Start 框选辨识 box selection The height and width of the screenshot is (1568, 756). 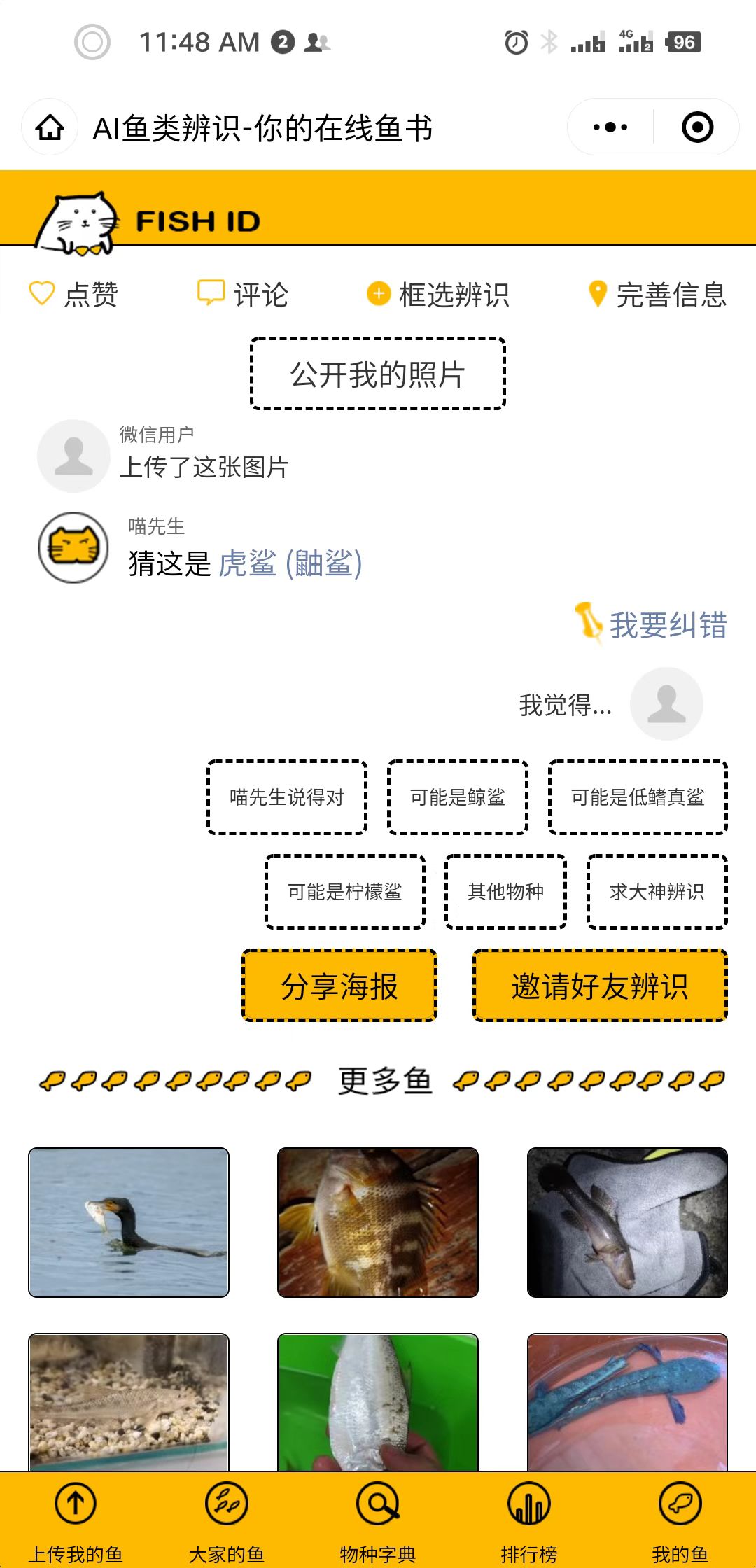click(x=438, y=294)
